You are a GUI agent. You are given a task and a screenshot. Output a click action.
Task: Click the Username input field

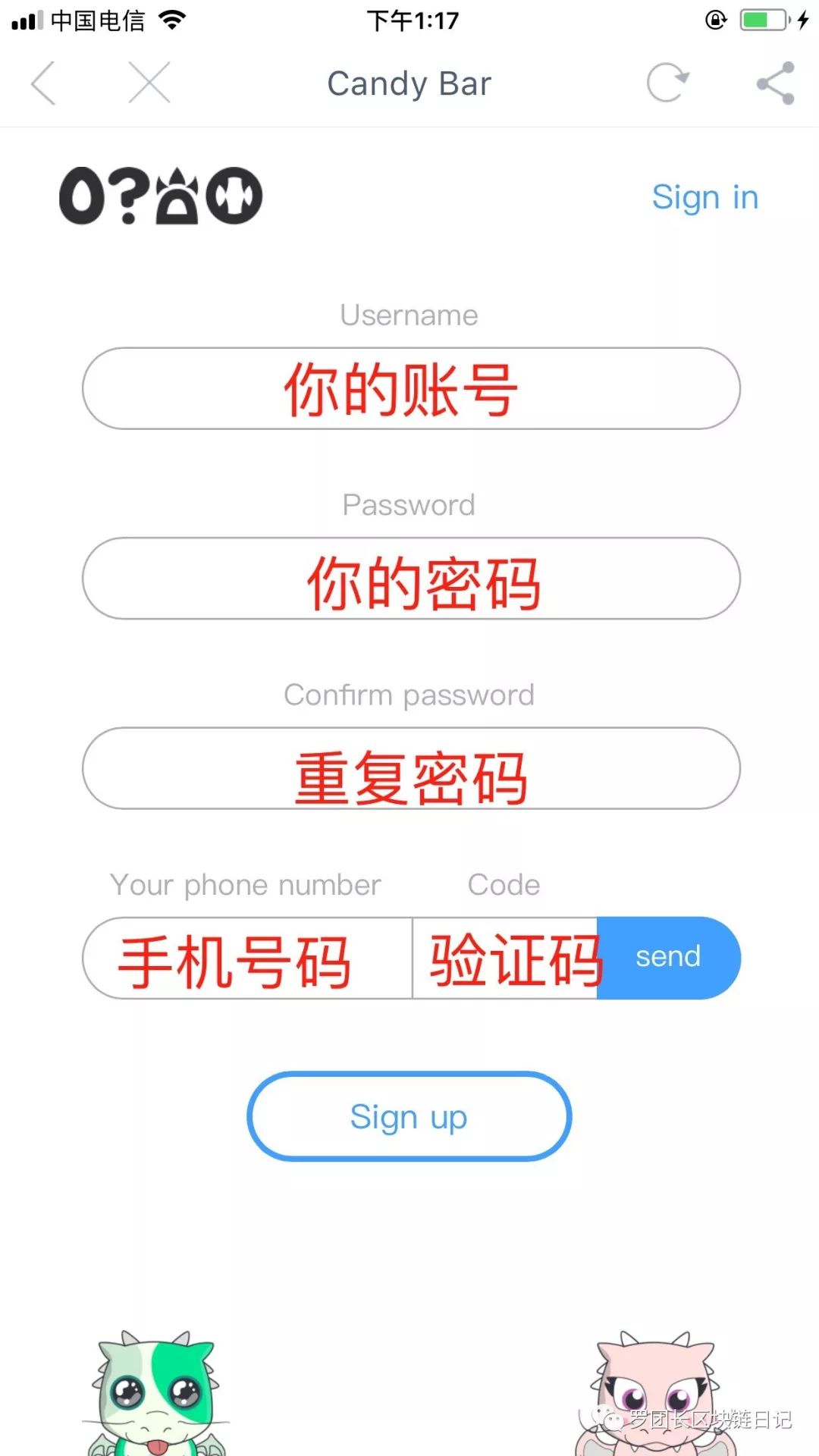(x=409, y=388)
